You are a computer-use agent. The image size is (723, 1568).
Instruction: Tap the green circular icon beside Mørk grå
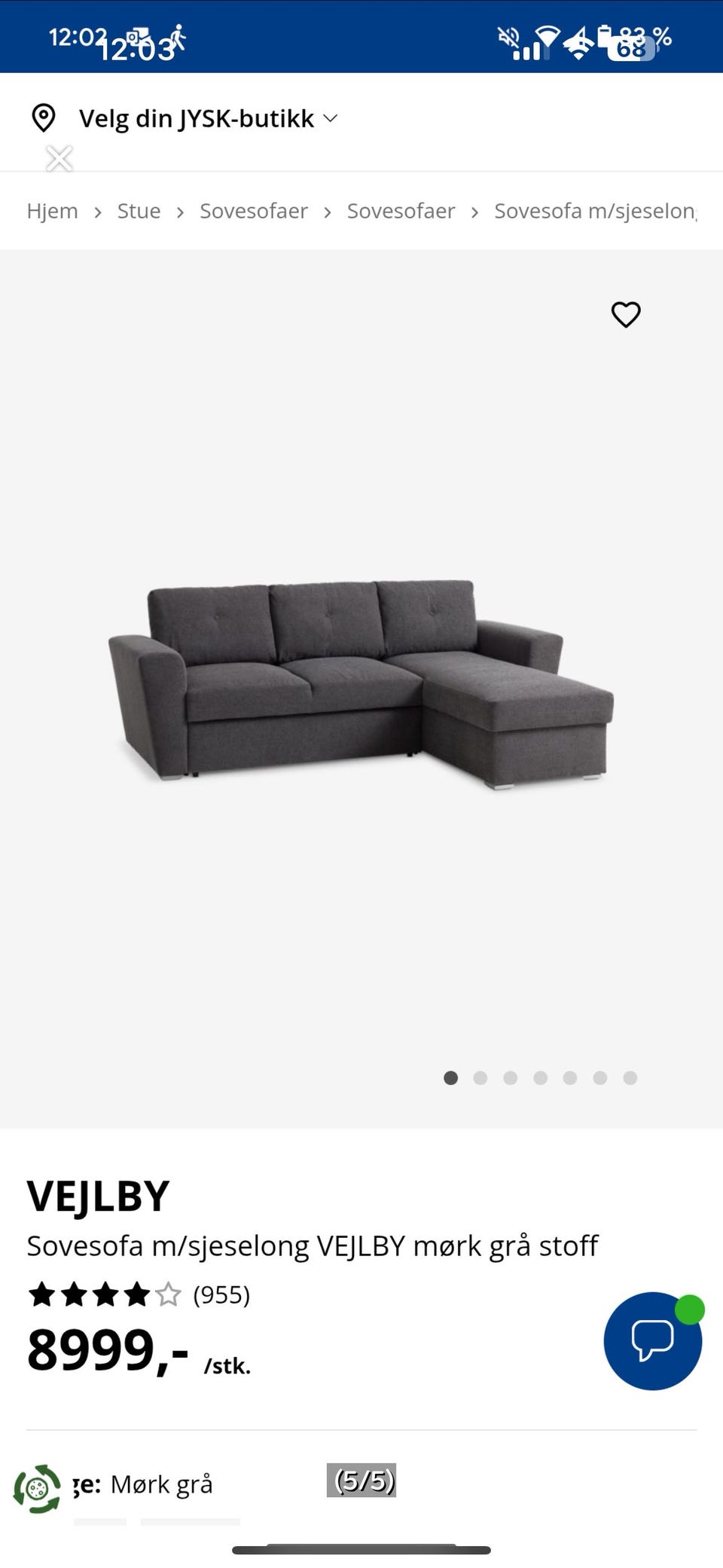click(x=37, y=1488)
